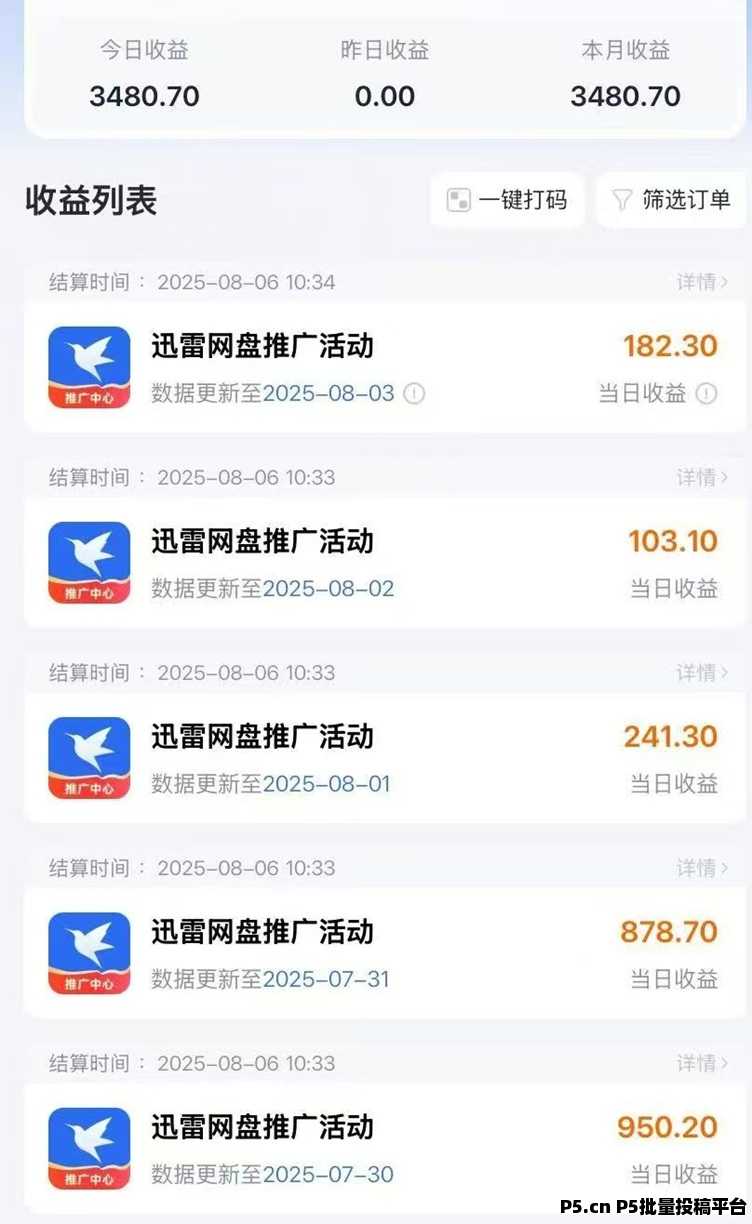Tap the Thunder logo on the 2025-08-01 entry
The image size is (752, 1224).
tap(89, 757)
